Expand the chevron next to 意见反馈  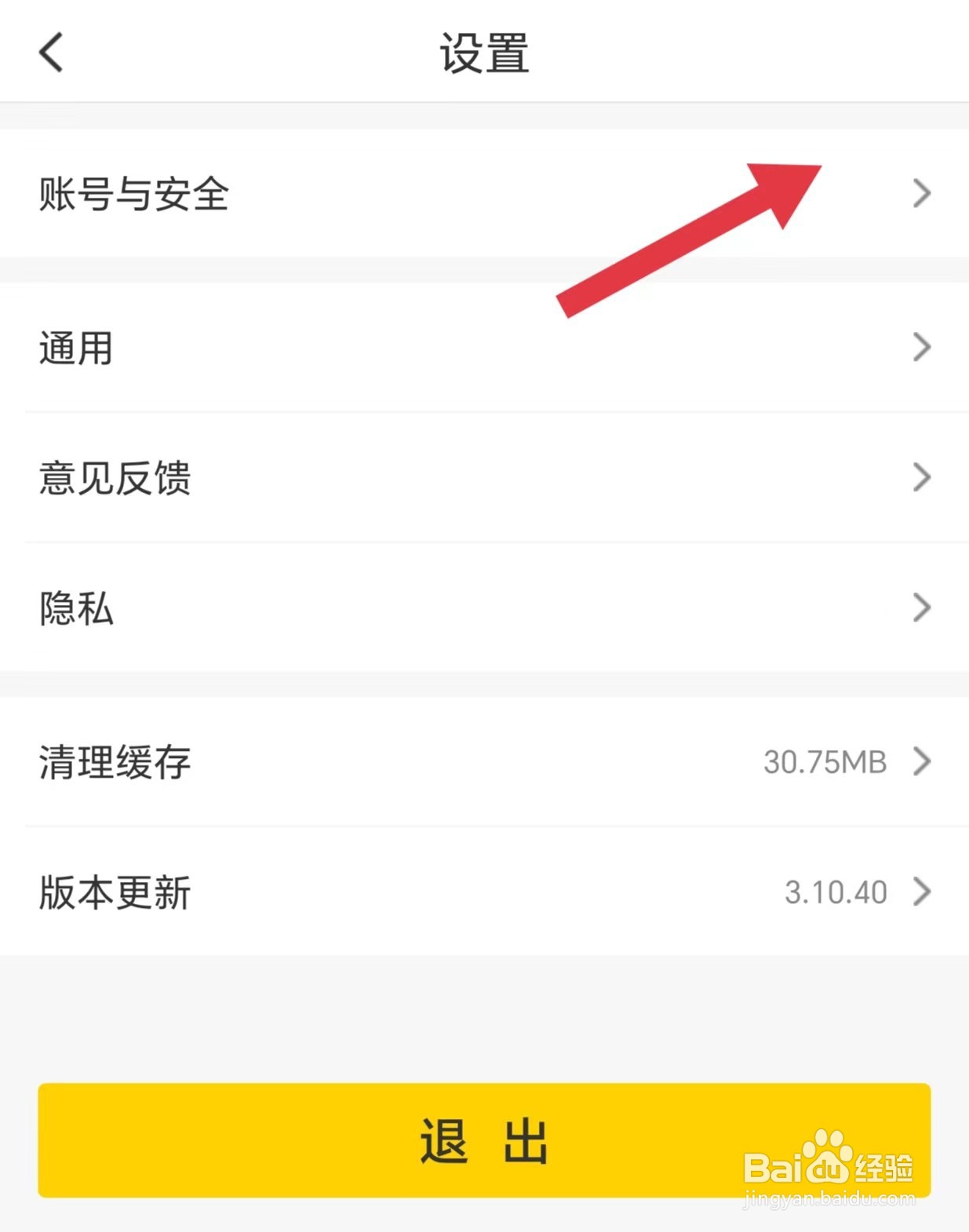click(x=921, y=479)
